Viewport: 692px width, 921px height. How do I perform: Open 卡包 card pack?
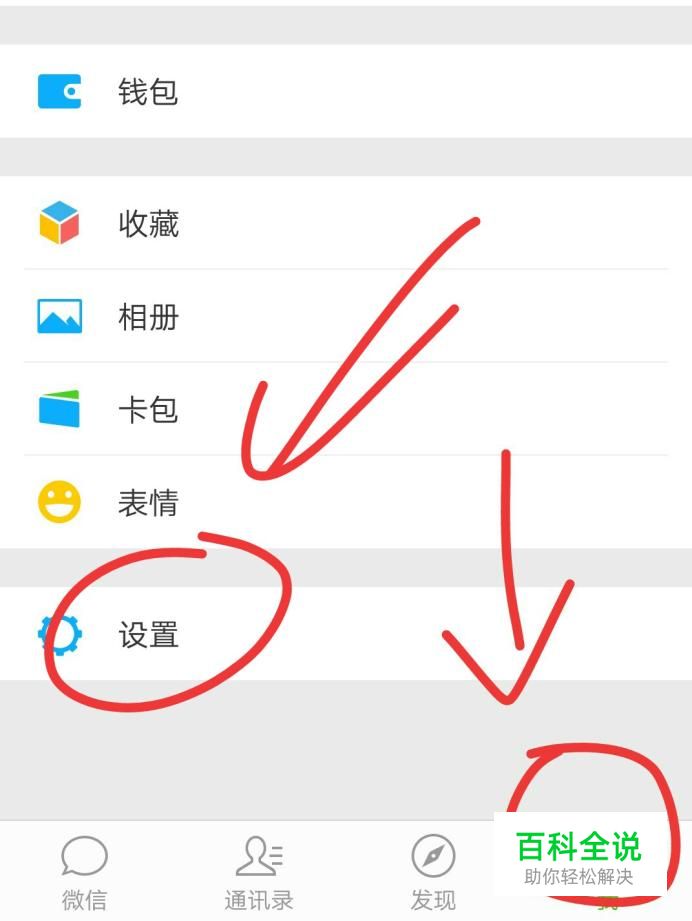[x=346, y=409]
